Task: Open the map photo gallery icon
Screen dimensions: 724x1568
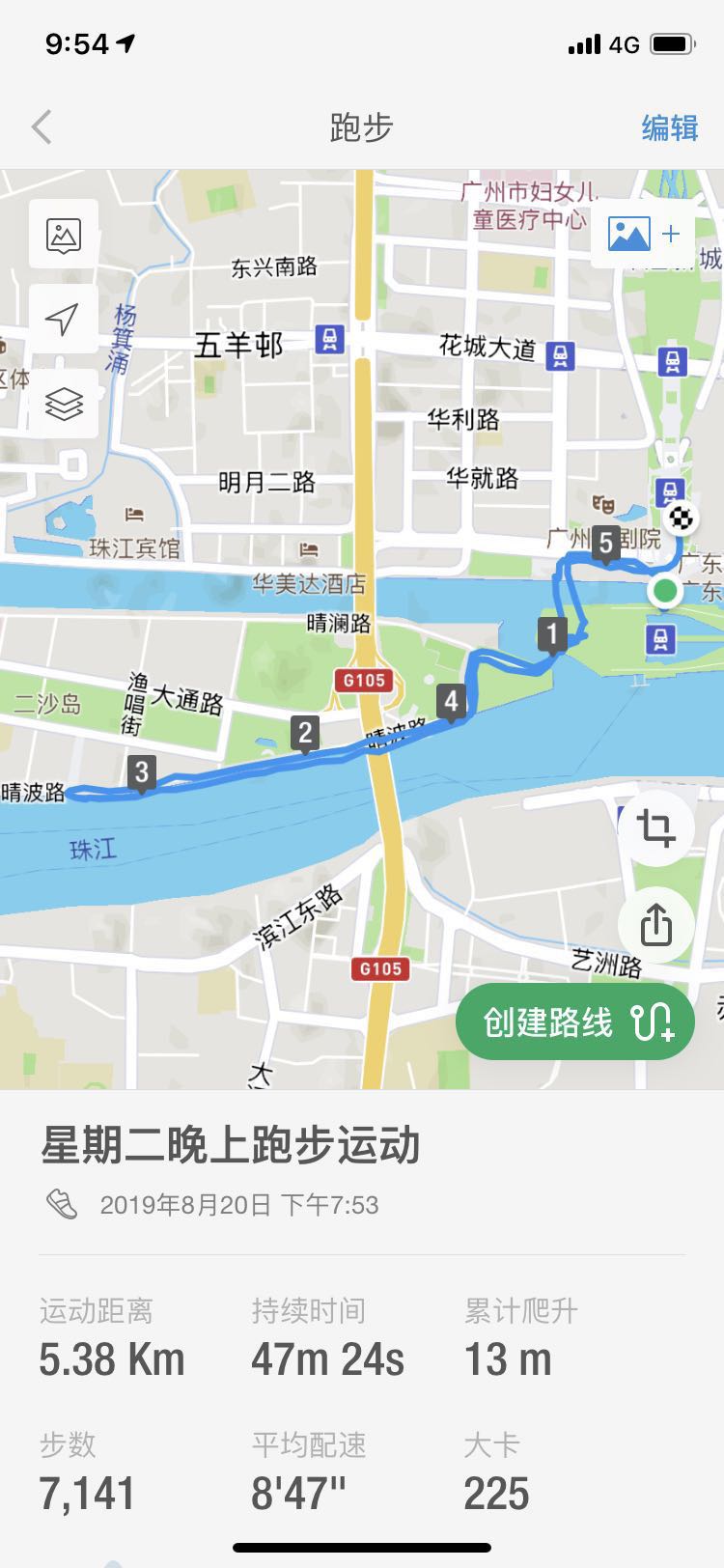Action: 64,235
